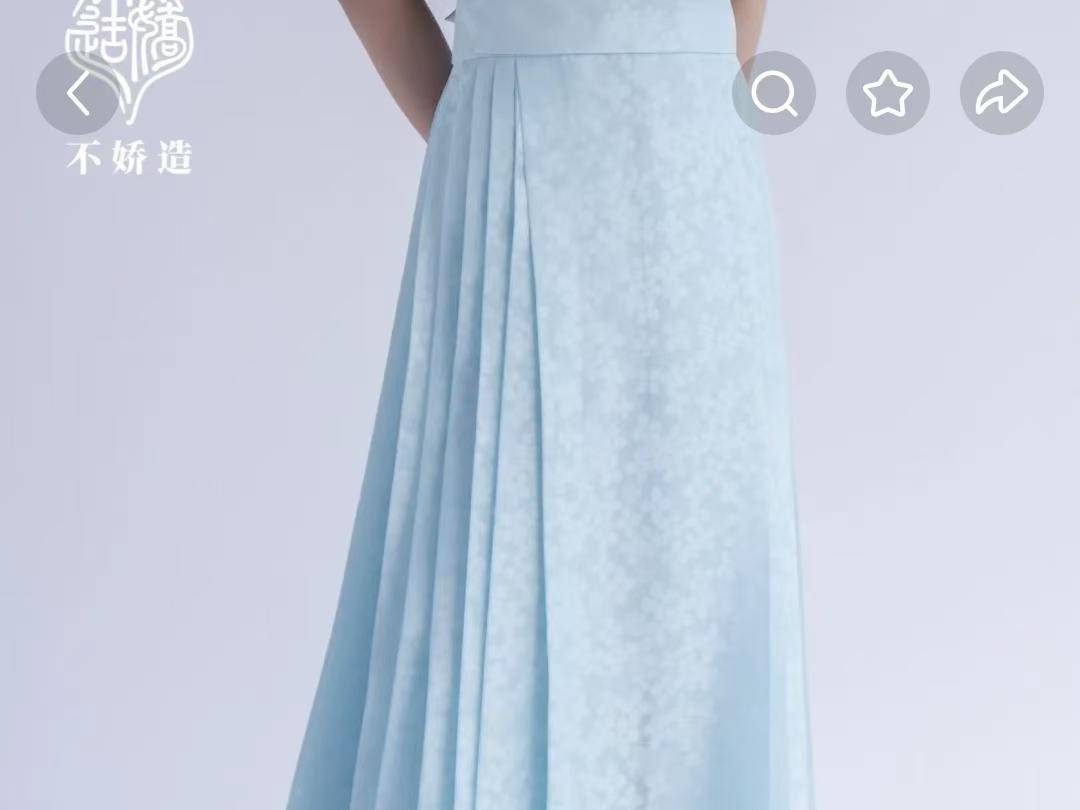Share this product page
Image resolution: width=1080 pixels, height=810 pixels.
pyautogui.click(x=1001, y=94)
